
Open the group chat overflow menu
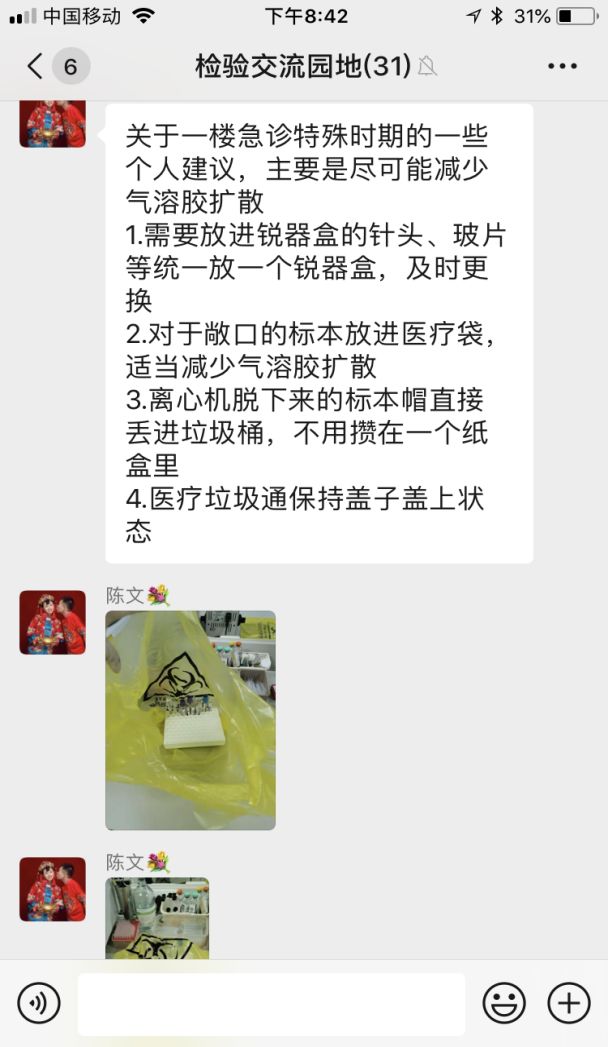coord(563,67)
